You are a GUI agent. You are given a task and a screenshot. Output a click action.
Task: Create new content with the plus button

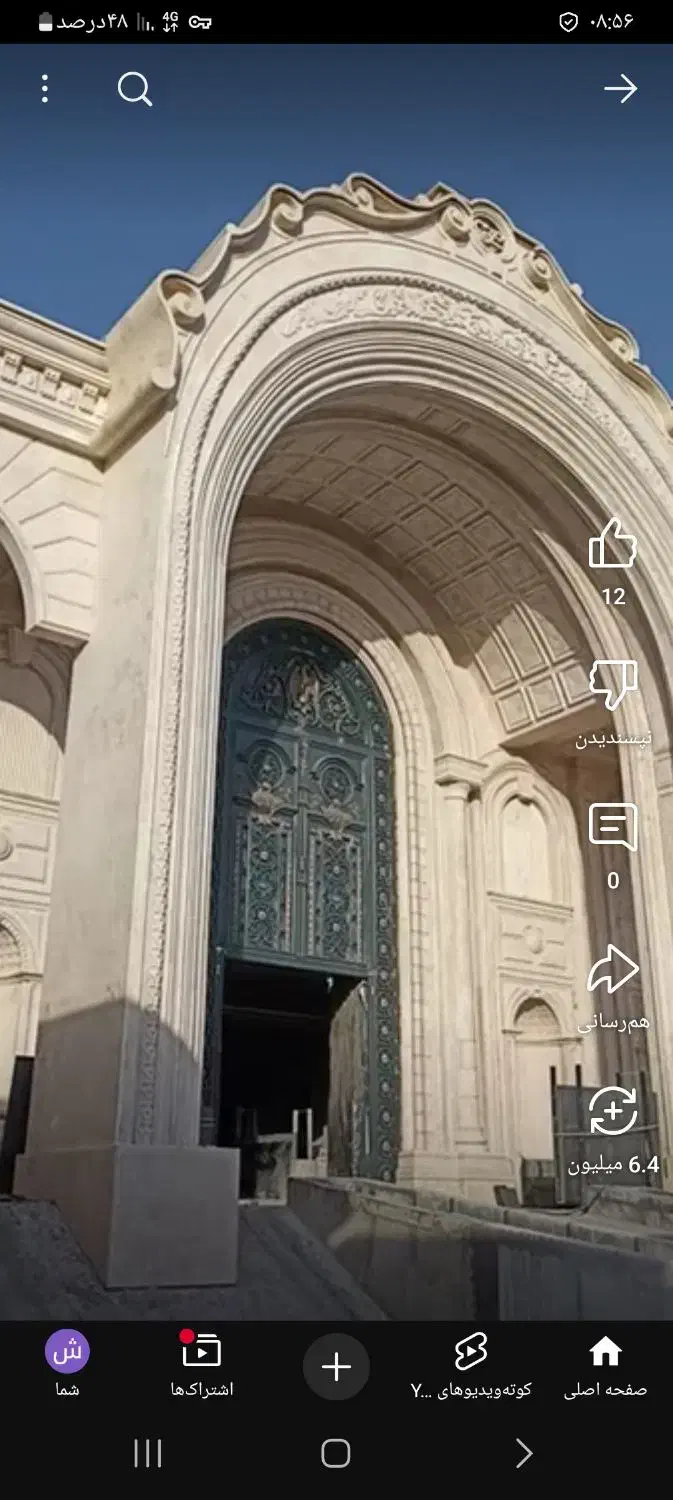click(x=336, y=1367)
